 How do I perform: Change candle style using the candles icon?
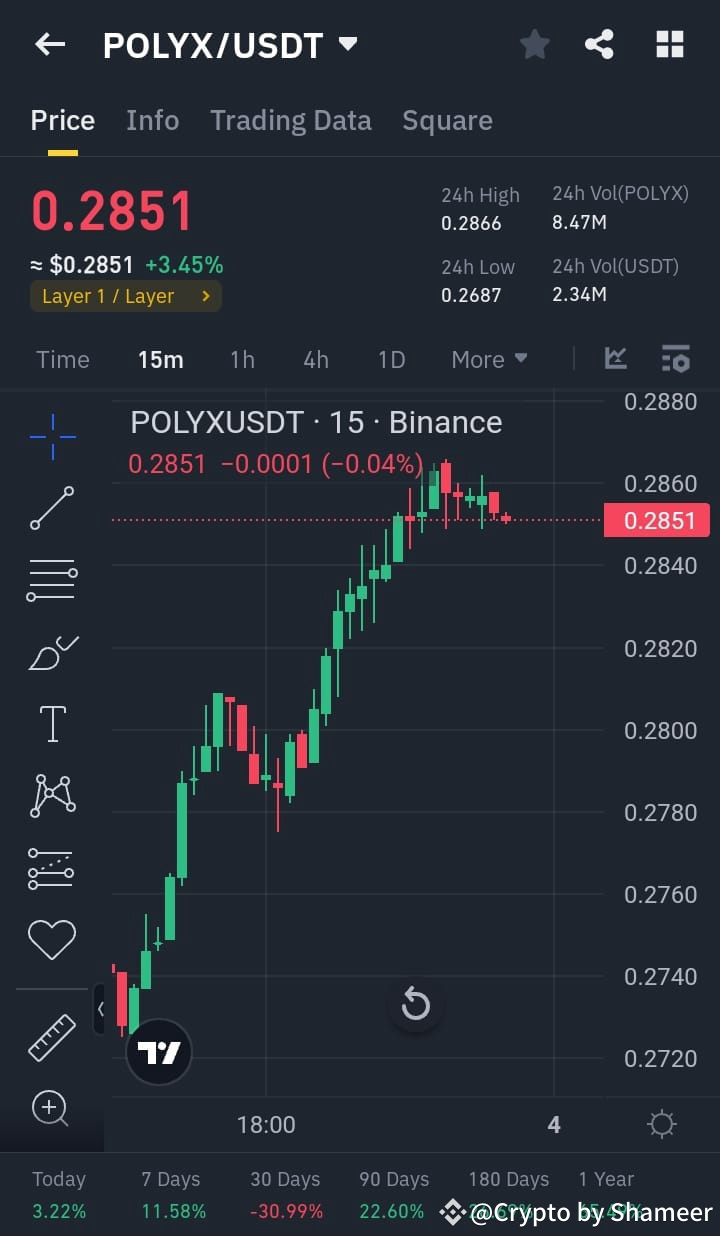click(675, 358)
